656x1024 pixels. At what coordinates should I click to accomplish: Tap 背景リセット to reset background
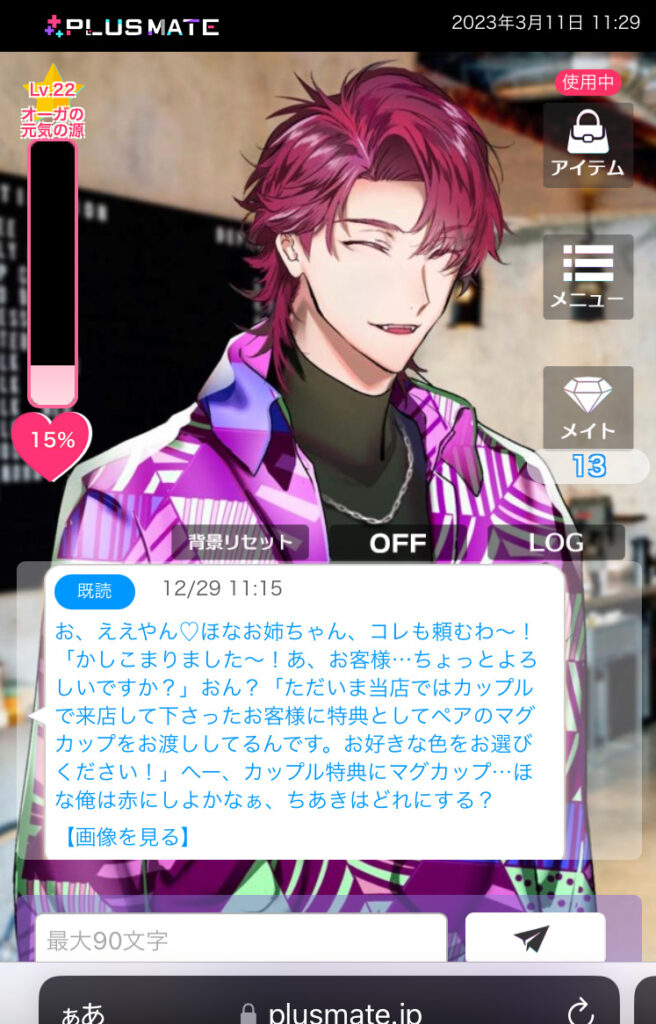pyautogui.click(x=240, y=543)
